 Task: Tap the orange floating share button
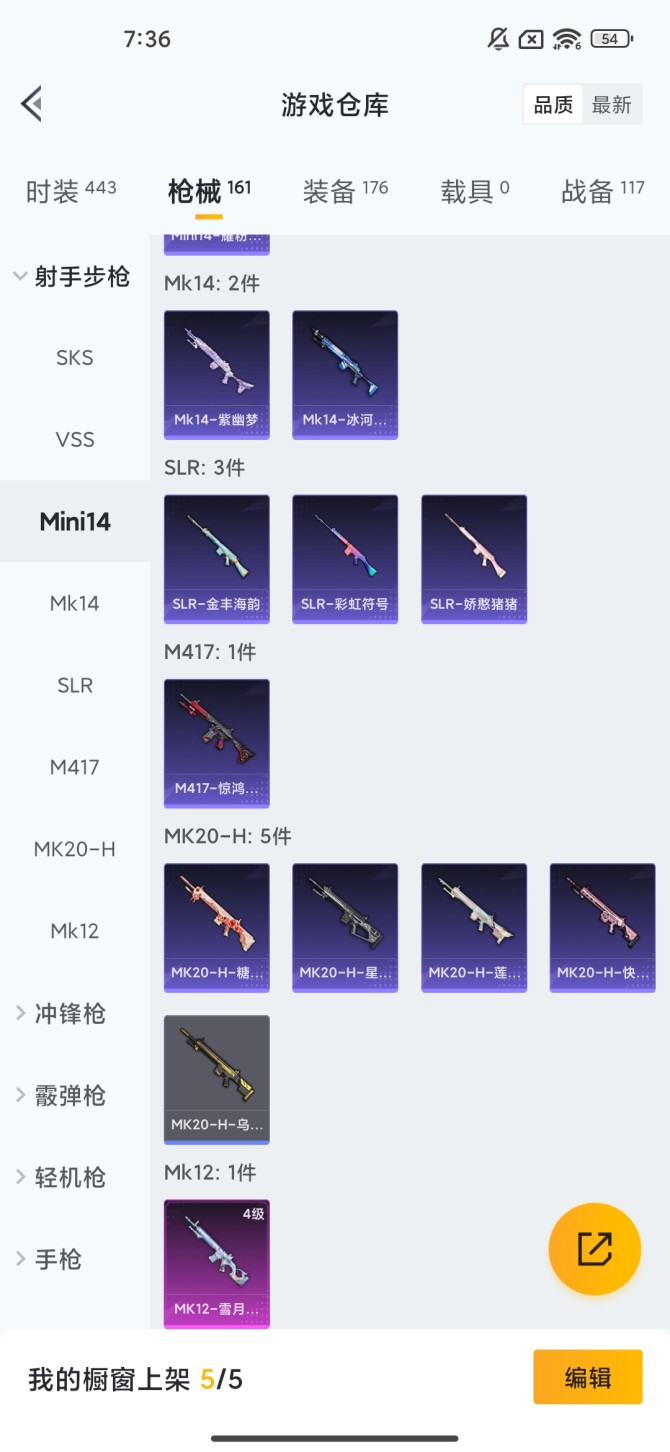pos(594,1249)
